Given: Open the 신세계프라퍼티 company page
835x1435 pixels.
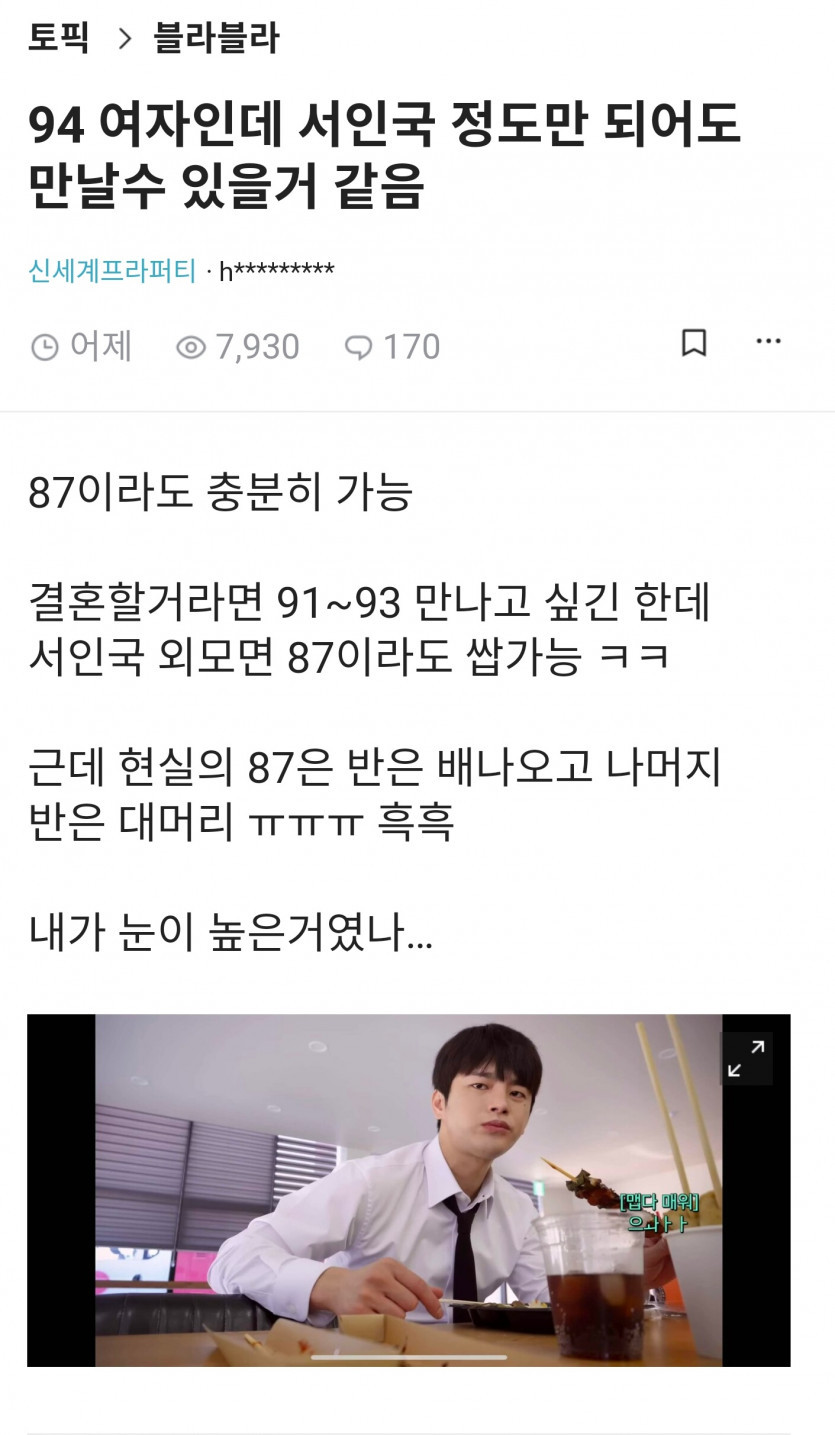Looking at the screenshot, I should [x=112, y=271].
